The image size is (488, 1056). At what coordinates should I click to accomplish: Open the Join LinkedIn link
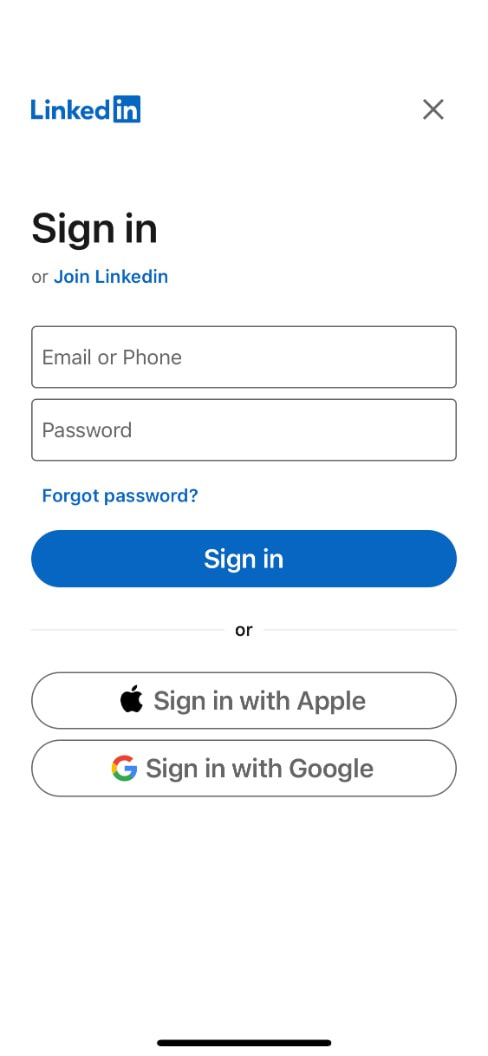coord(110,277)
